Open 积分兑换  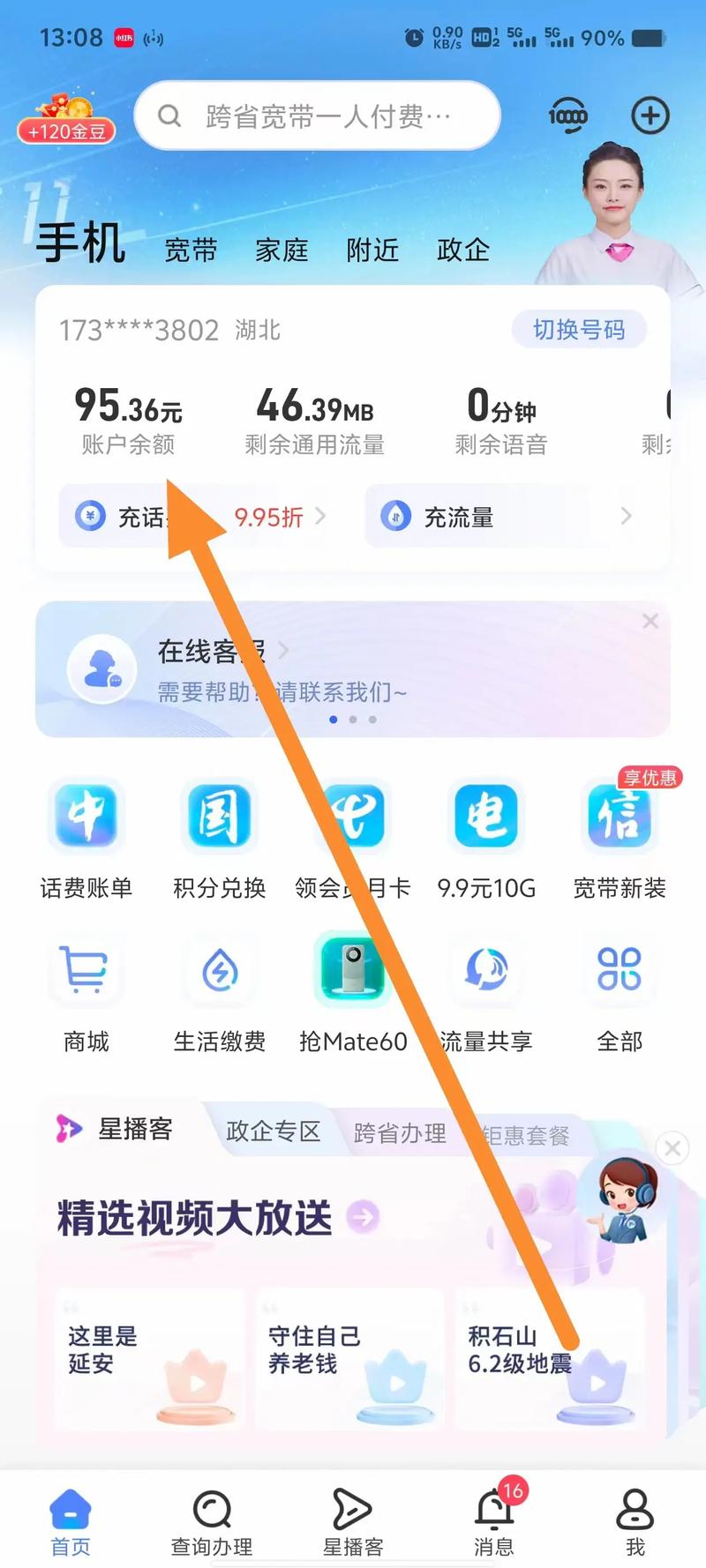pyautogui.click(x=219, y=839)
